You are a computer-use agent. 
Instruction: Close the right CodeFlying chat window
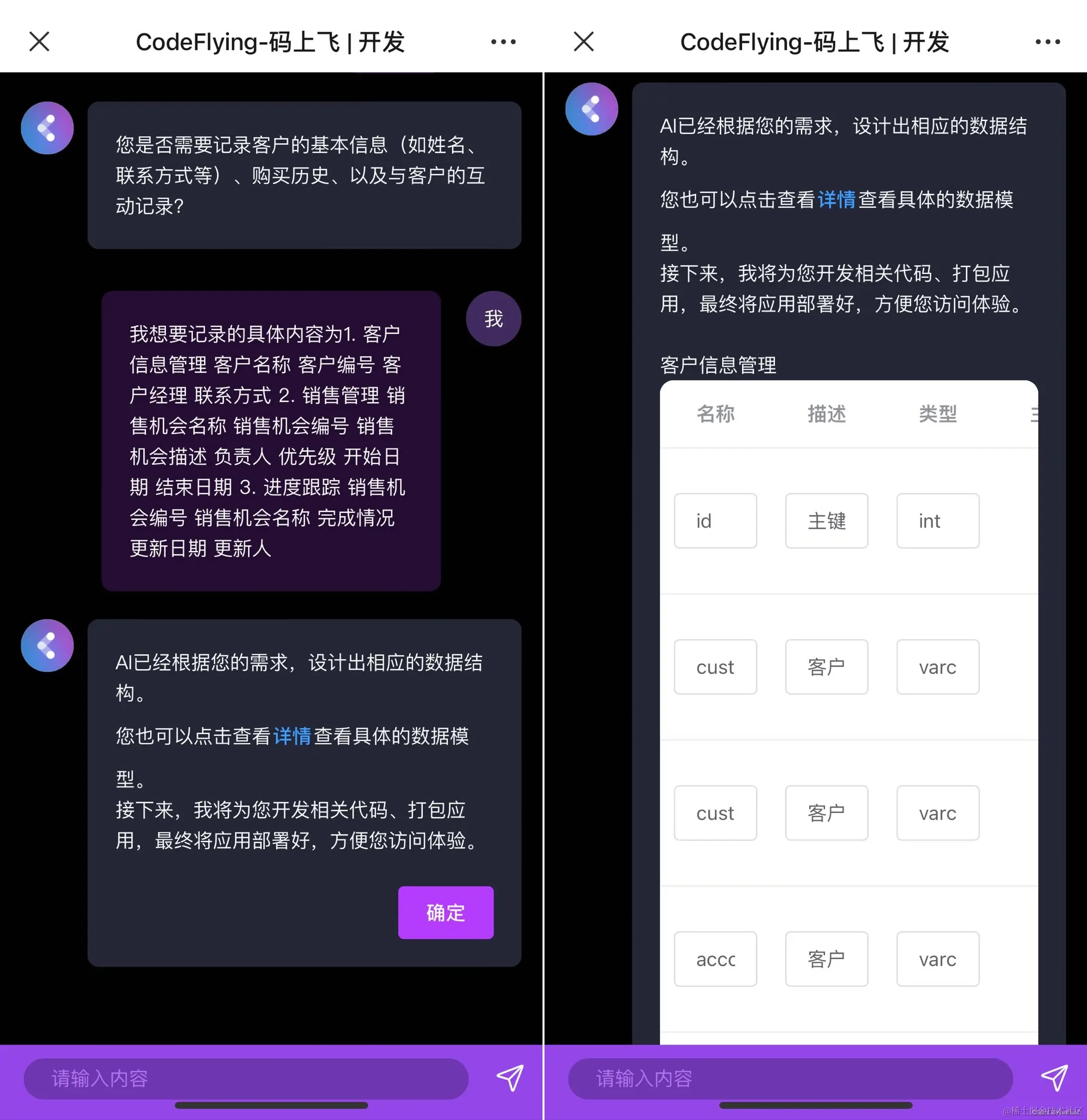coord(583,41)
